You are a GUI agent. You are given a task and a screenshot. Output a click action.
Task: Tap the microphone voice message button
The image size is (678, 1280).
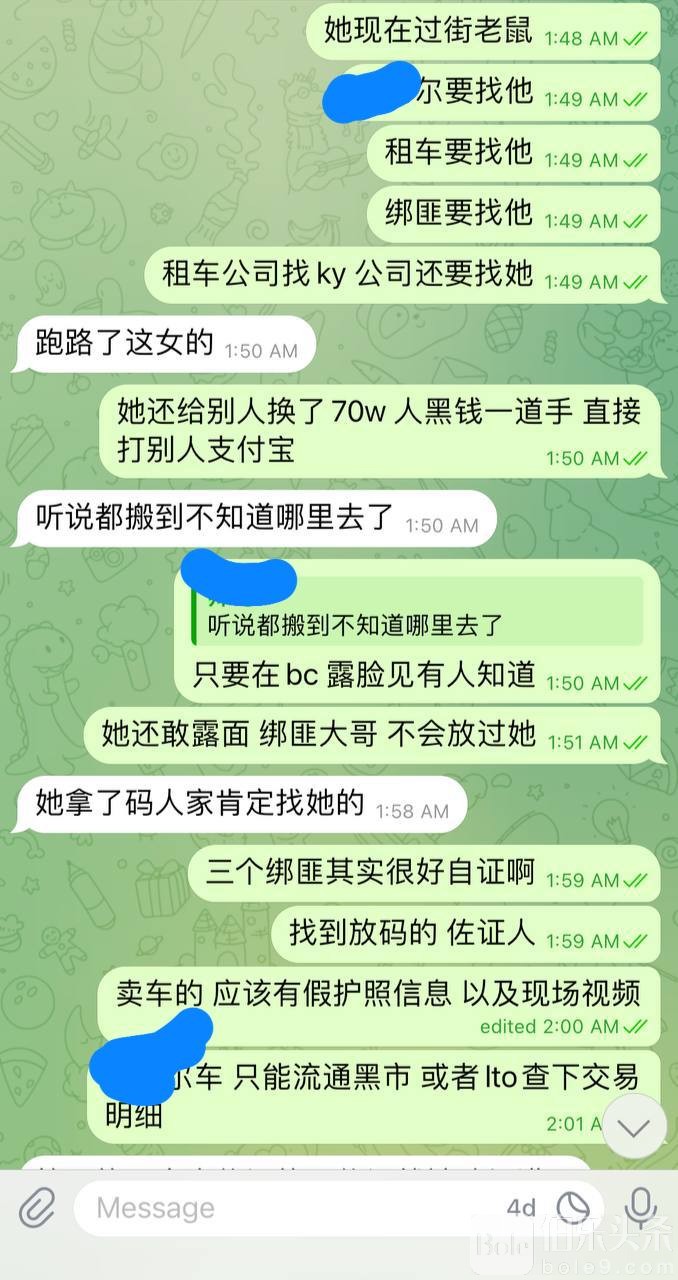click(x=639, y=1209)
